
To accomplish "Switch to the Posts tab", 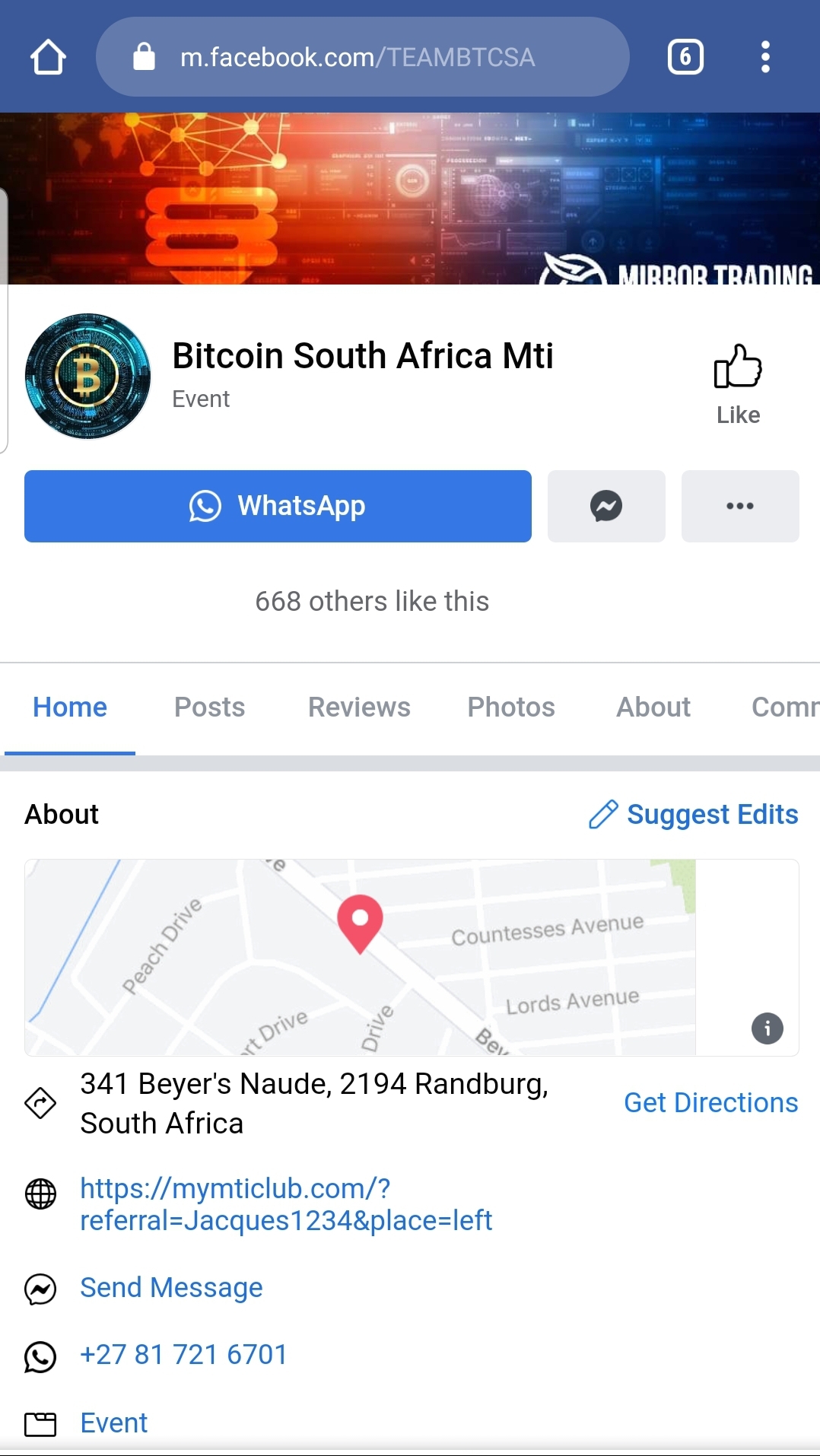I will coord(209,707).
